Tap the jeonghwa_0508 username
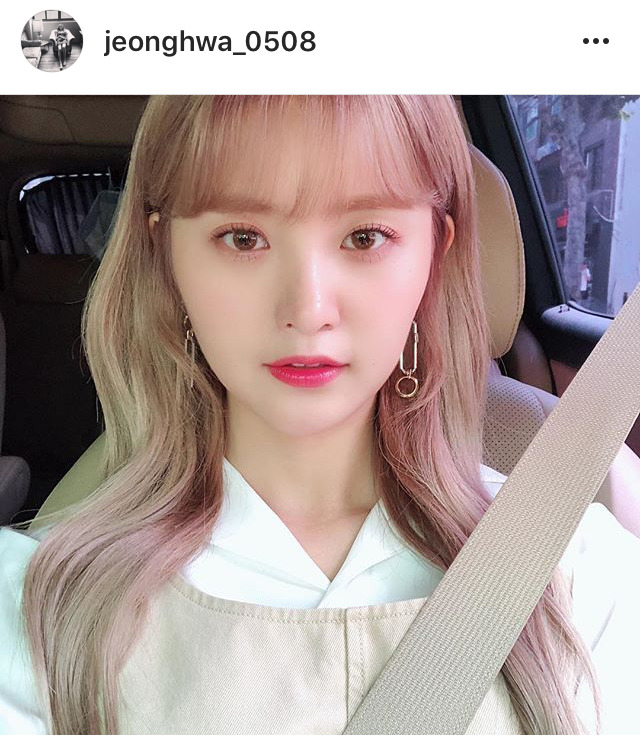Image resolution: width=640 pixels, height=745 pixels. (209, 42)
